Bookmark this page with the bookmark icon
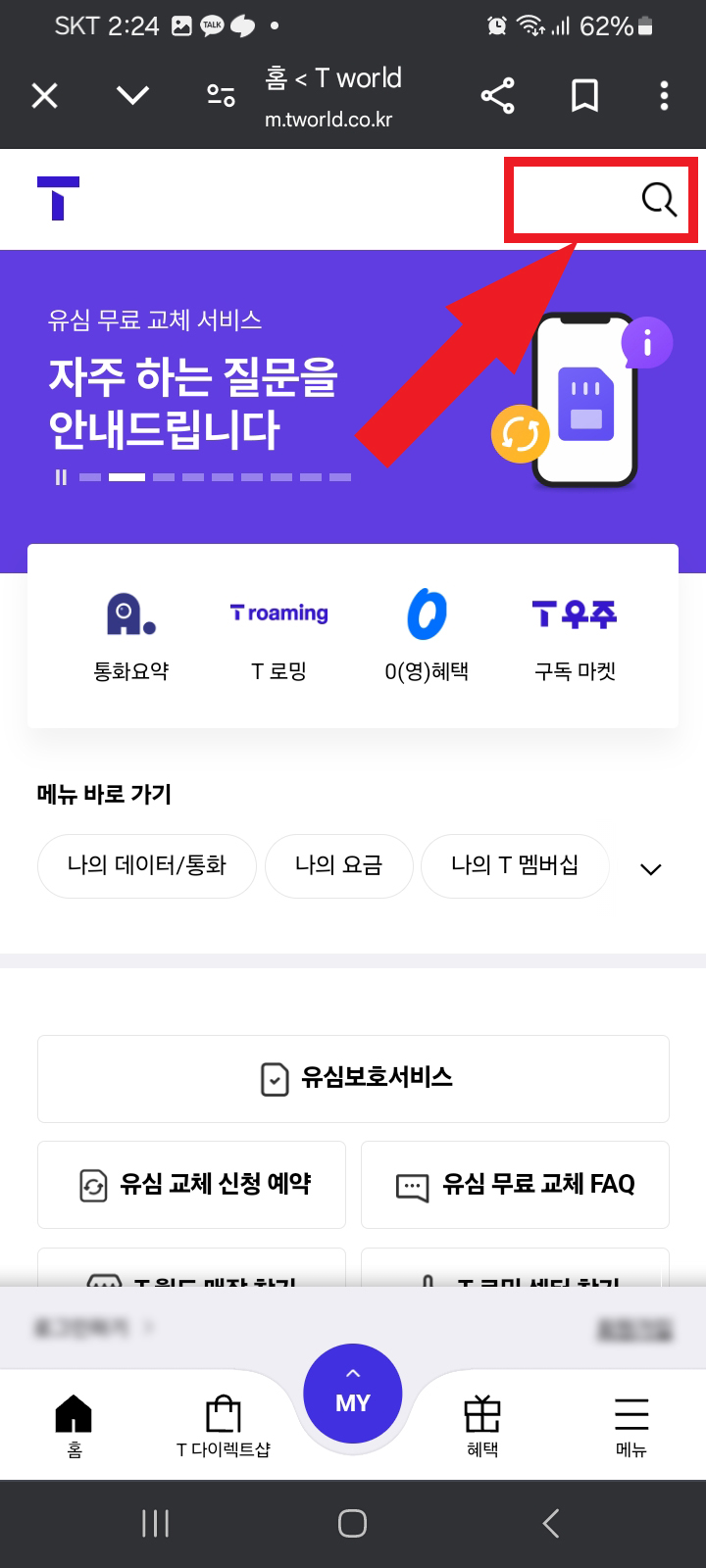The height and width of the screenshot is (1568, 706). tap(583, 95)
